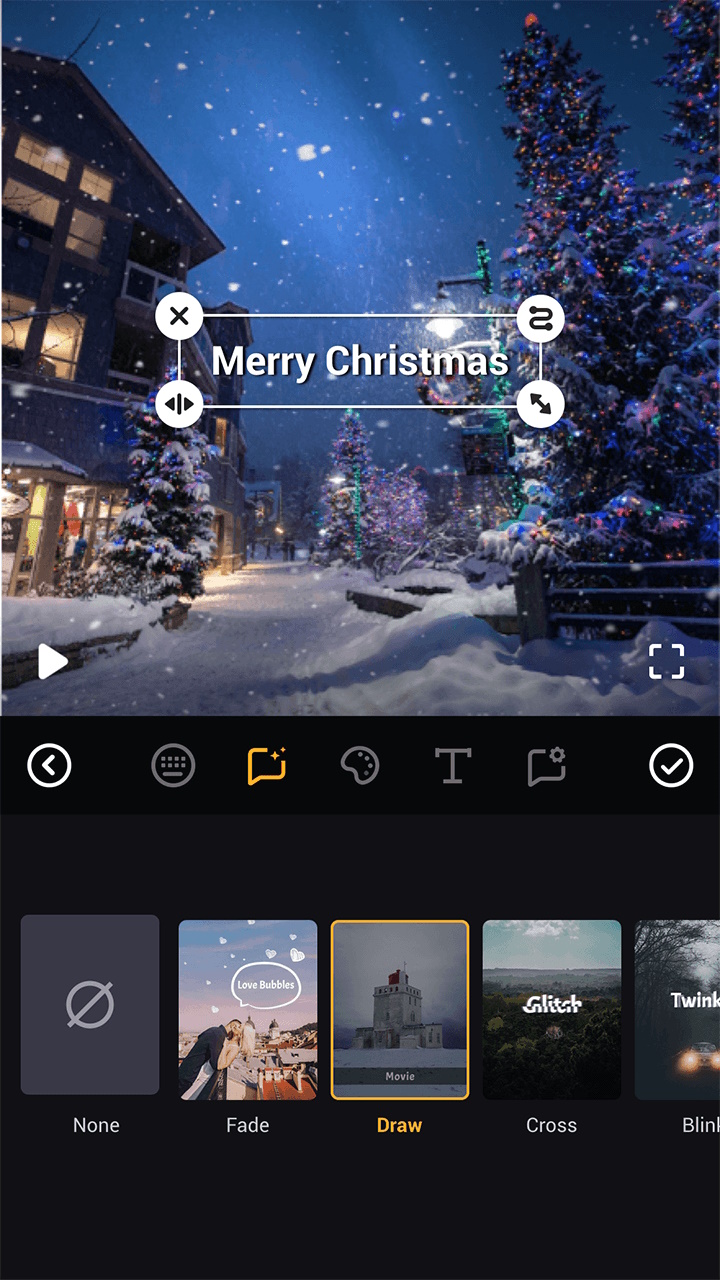720x1280 pixels.
Task: Enter fullscreen preview
Action: pos(666,661)
